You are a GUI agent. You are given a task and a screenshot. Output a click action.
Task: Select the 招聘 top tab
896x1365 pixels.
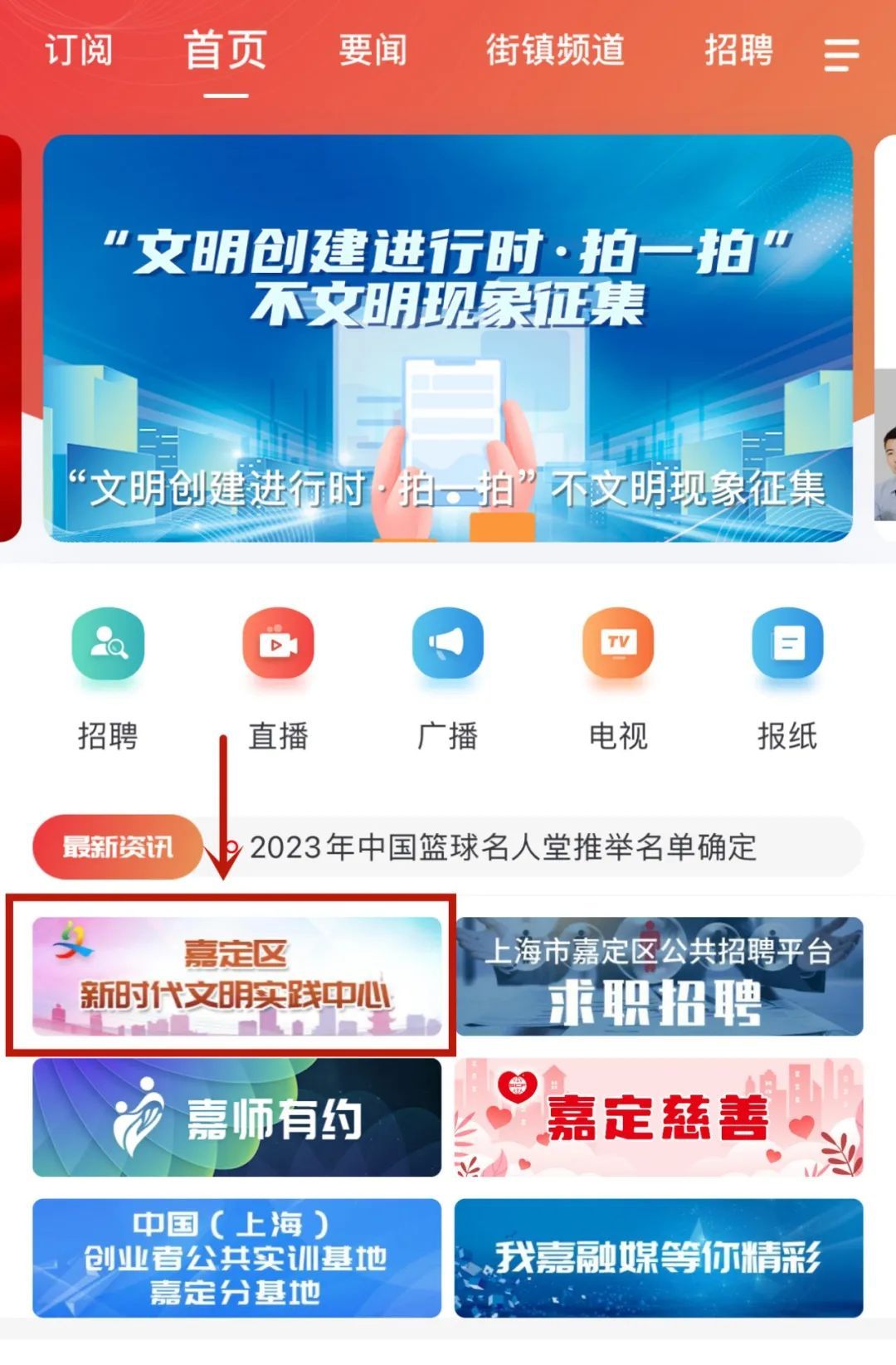(738, 50)
